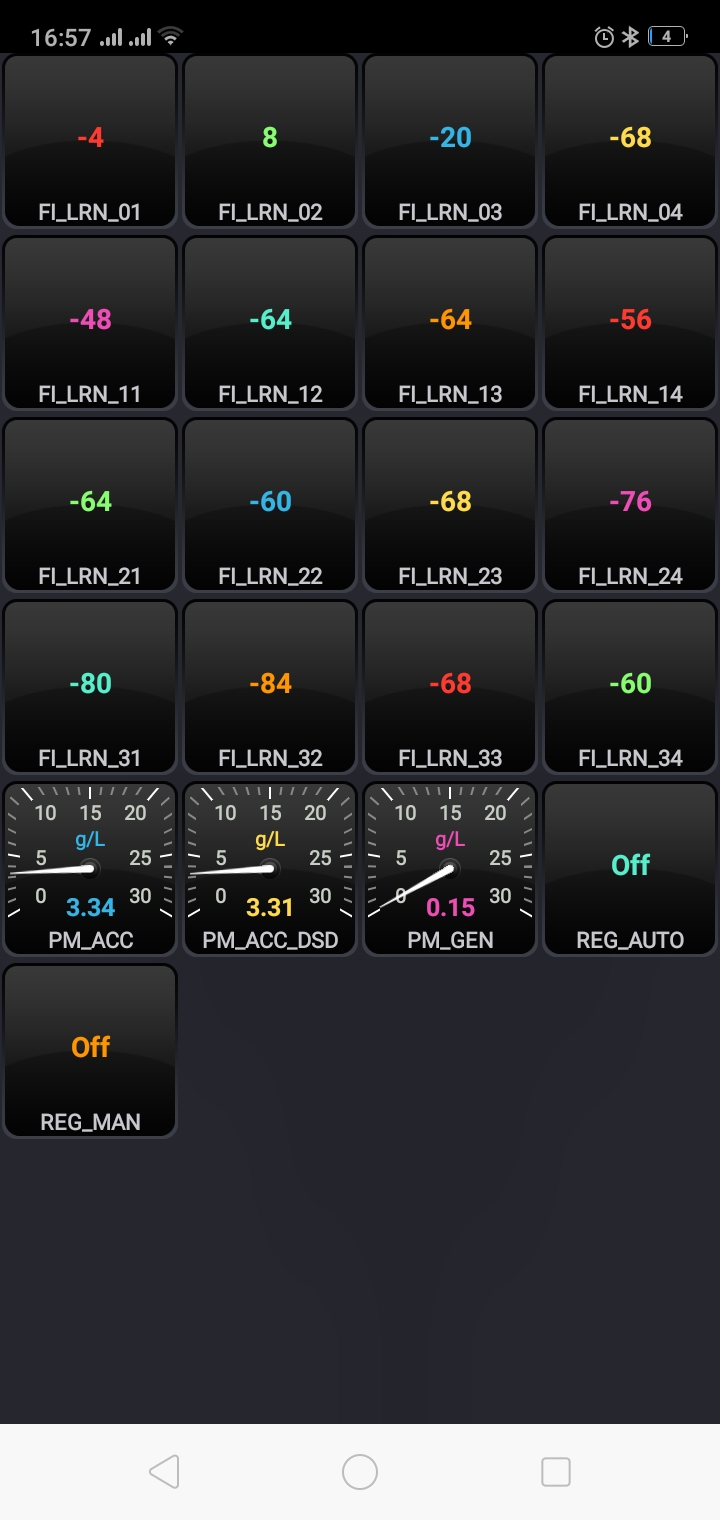Tap the FI_LRN_24 tile
Screen dimensions: 720x1520
pos(630,504)
